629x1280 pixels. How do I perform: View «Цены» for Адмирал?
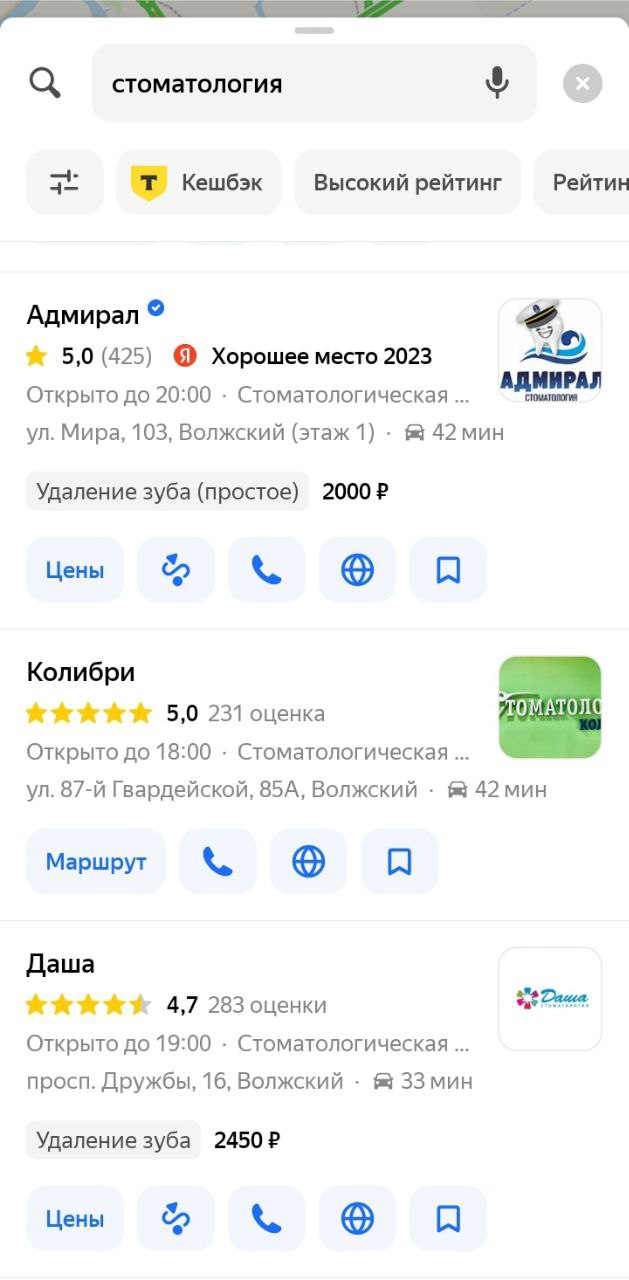pos(75,570)
